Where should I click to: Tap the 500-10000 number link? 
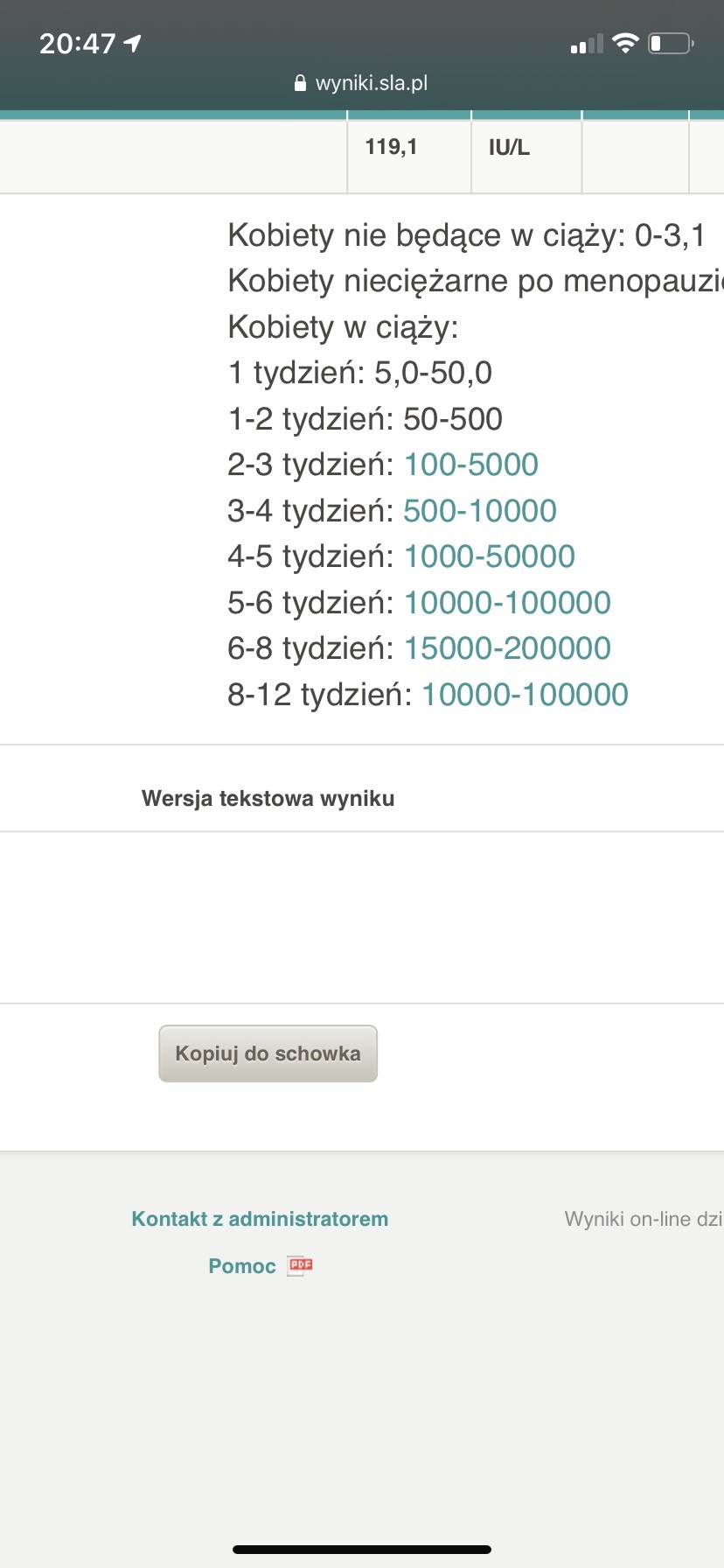(x=479, y=511)
